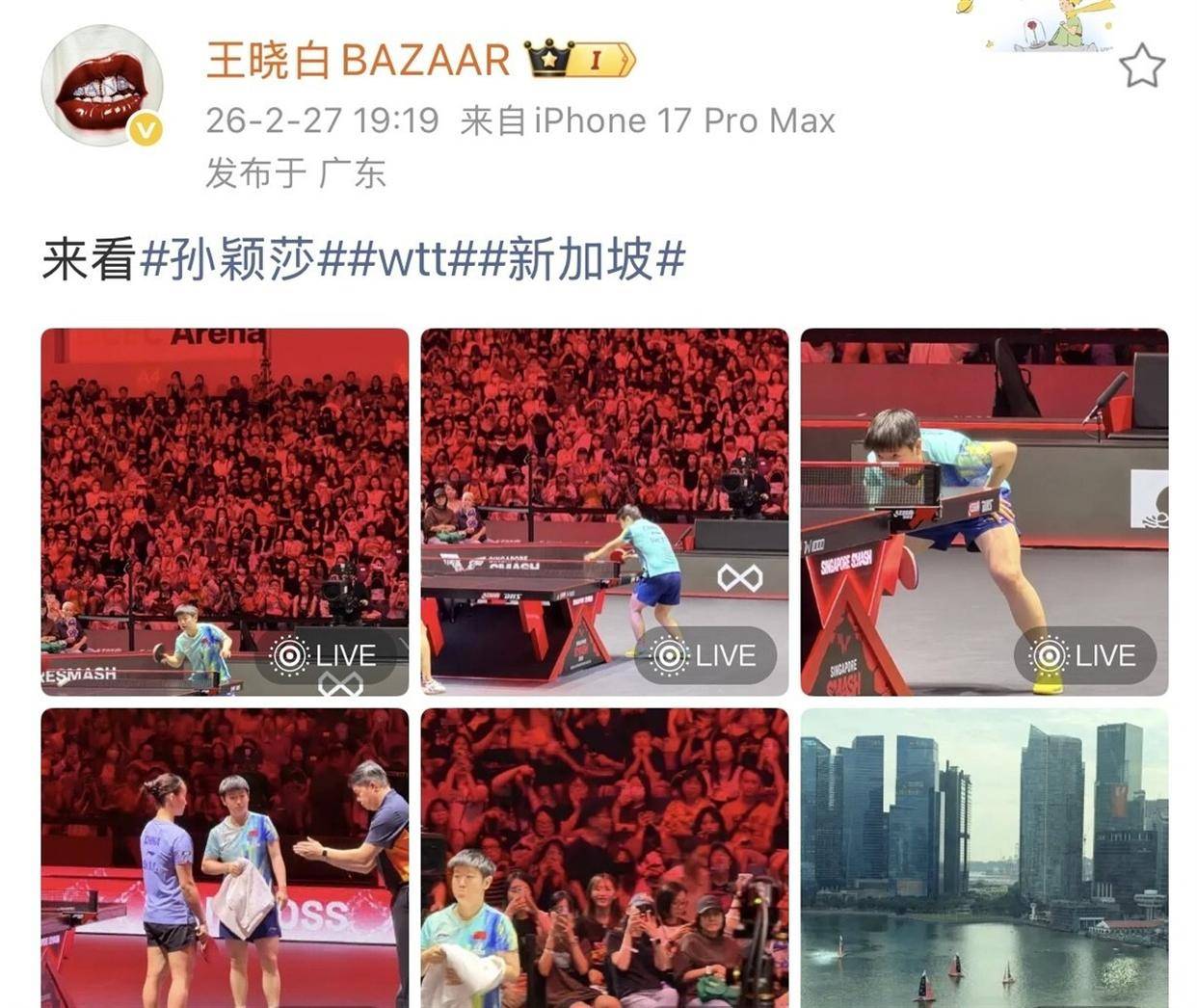Open the Singapore skyline photo
This screenshot has width=1197, height=1008.
click(x=984, y=858)
